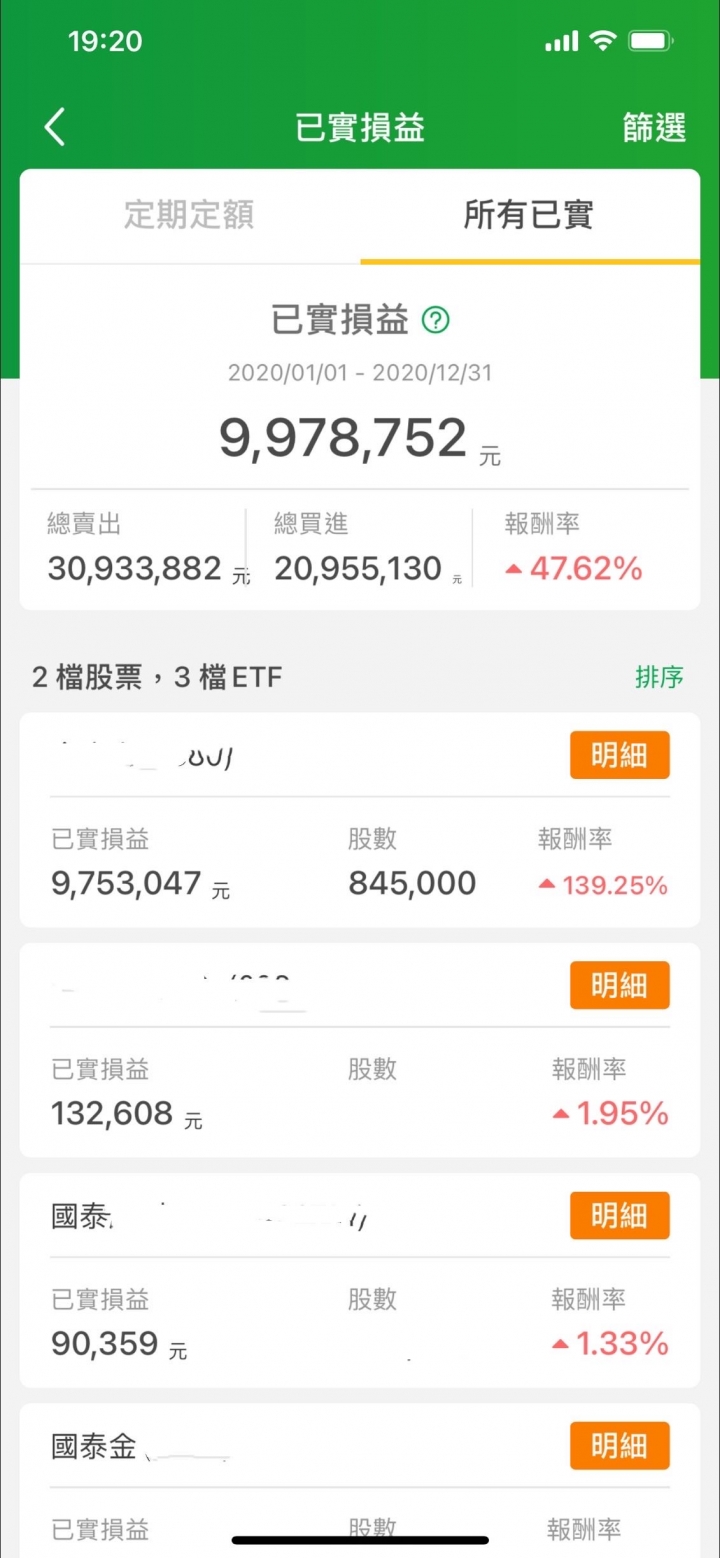Screen dimensions: 720x1558
Task: View 明細 for the 132,608 元 holding
Action: pyautogui.click(x=620, y=985)
